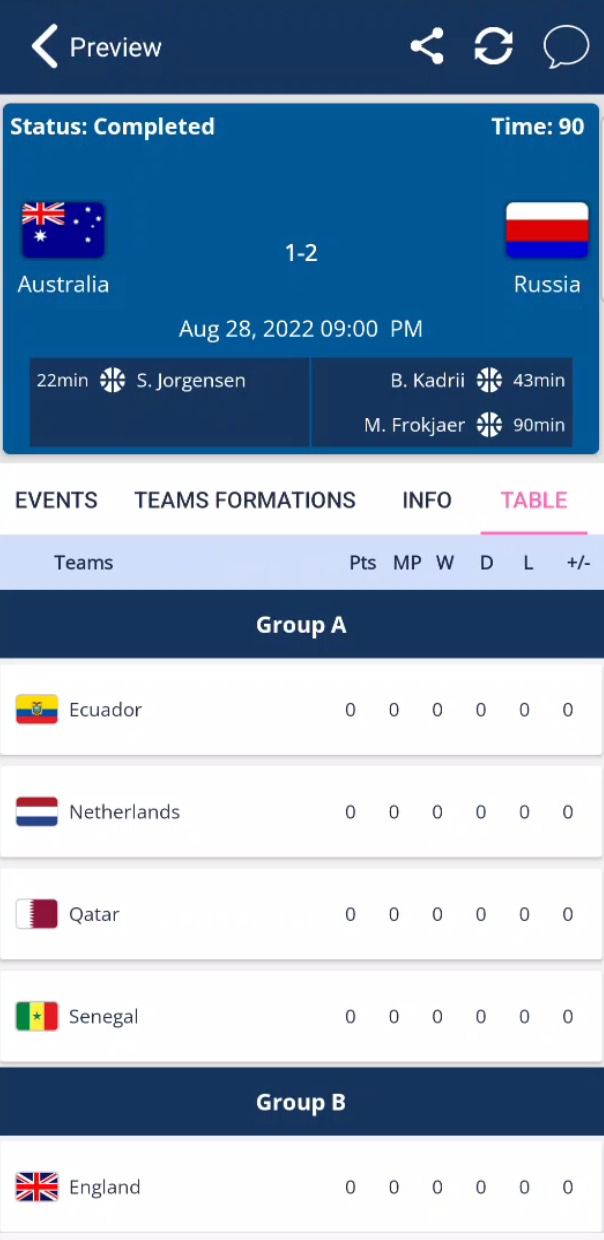This screenshot has height=1240, width=604.
Task: Open the Ecuador team row
Action: 300,710
